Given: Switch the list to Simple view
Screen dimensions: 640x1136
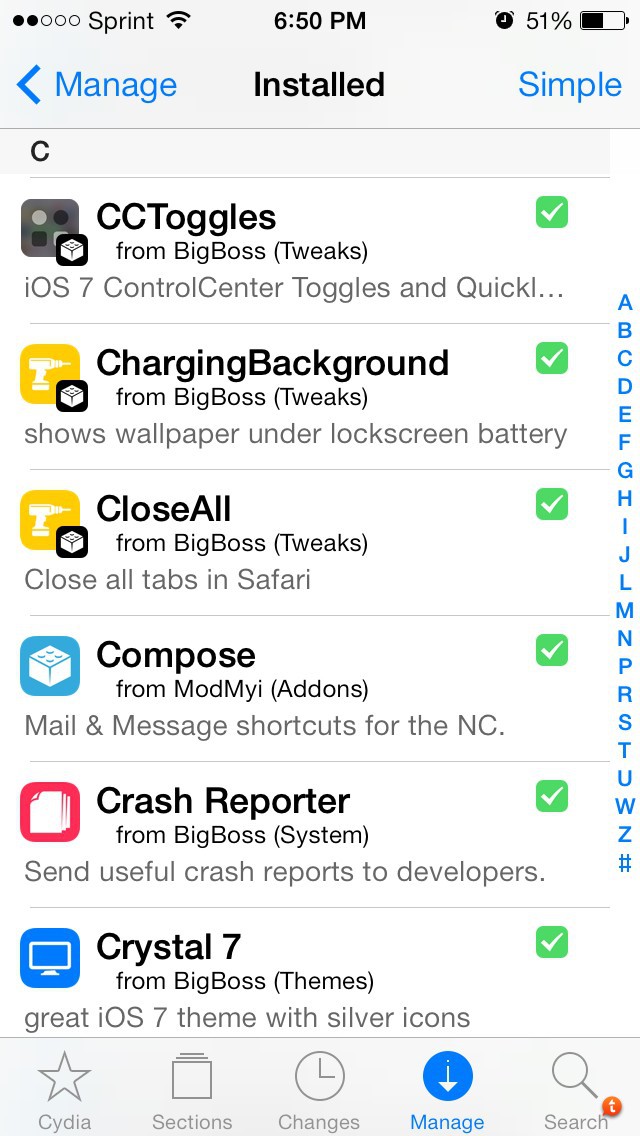Looking at the screenshot, I should pos(569,85).
